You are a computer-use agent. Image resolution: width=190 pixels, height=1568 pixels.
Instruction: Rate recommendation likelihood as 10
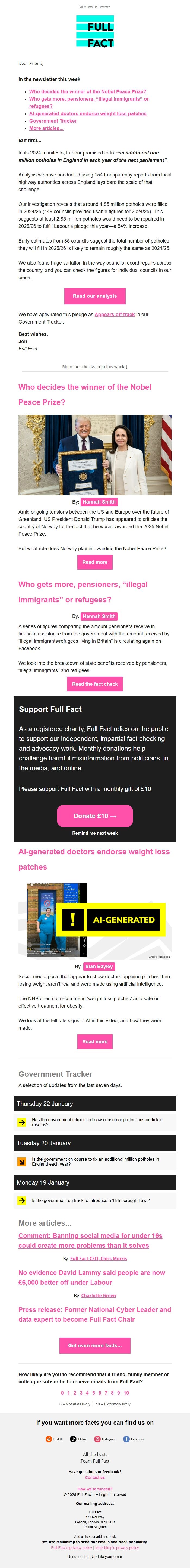126,1393
